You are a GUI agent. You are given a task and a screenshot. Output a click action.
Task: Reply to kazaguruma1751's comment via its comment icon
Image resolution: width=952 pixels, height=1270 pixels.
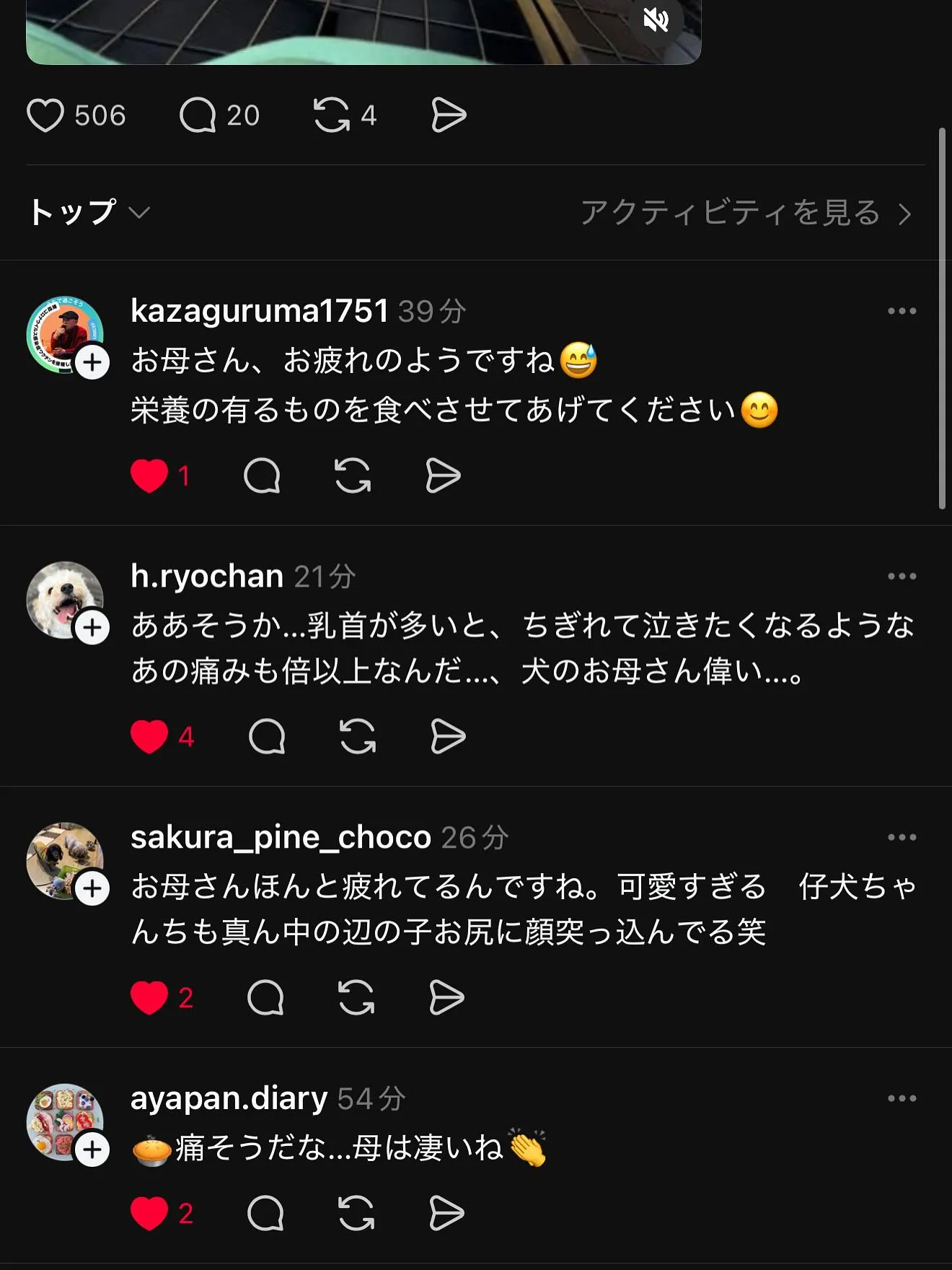(263, 475)
